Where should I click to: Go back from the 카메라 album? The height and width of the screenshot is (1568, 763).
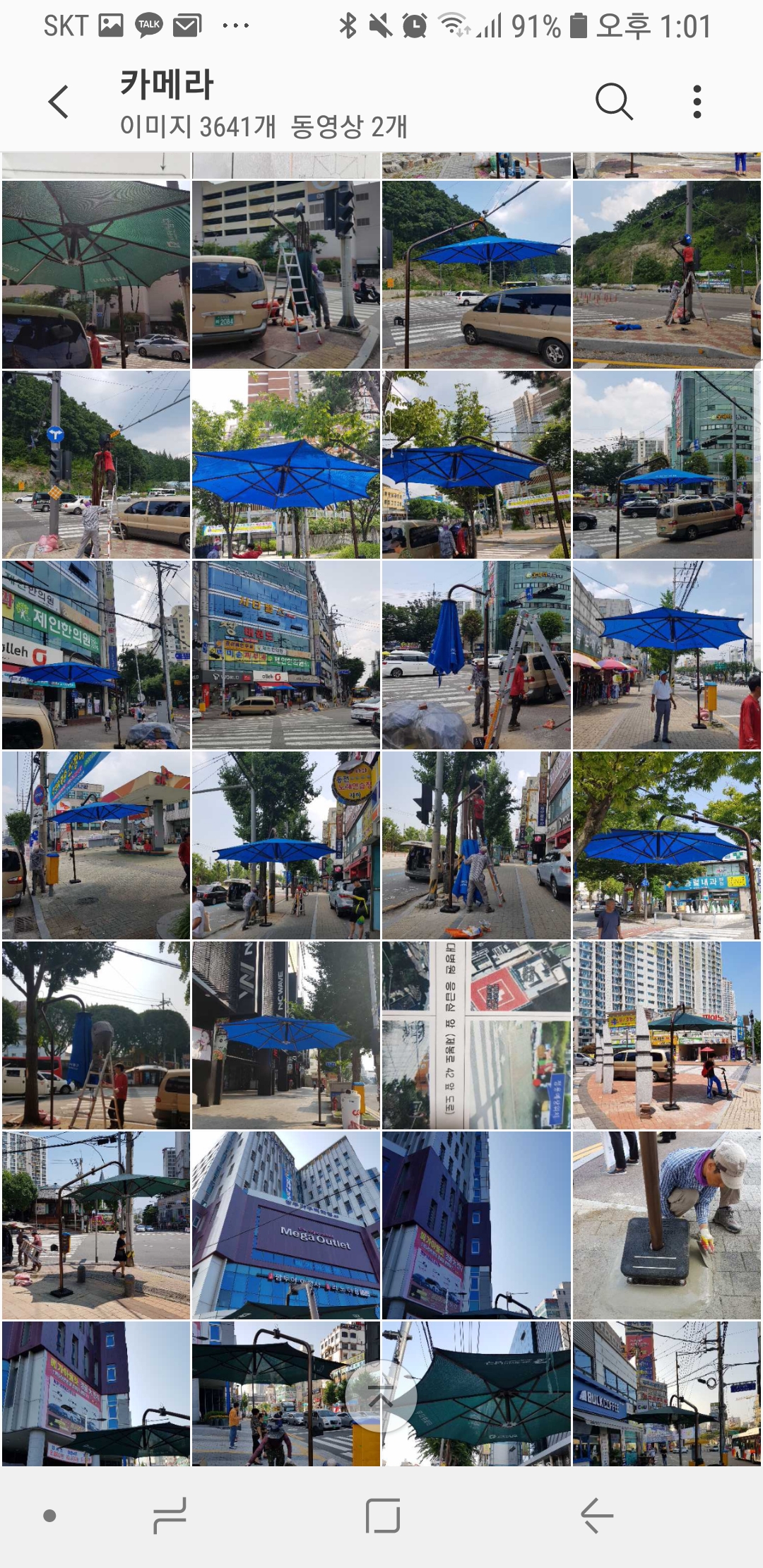pyautogui.click(x=59, y=102)
